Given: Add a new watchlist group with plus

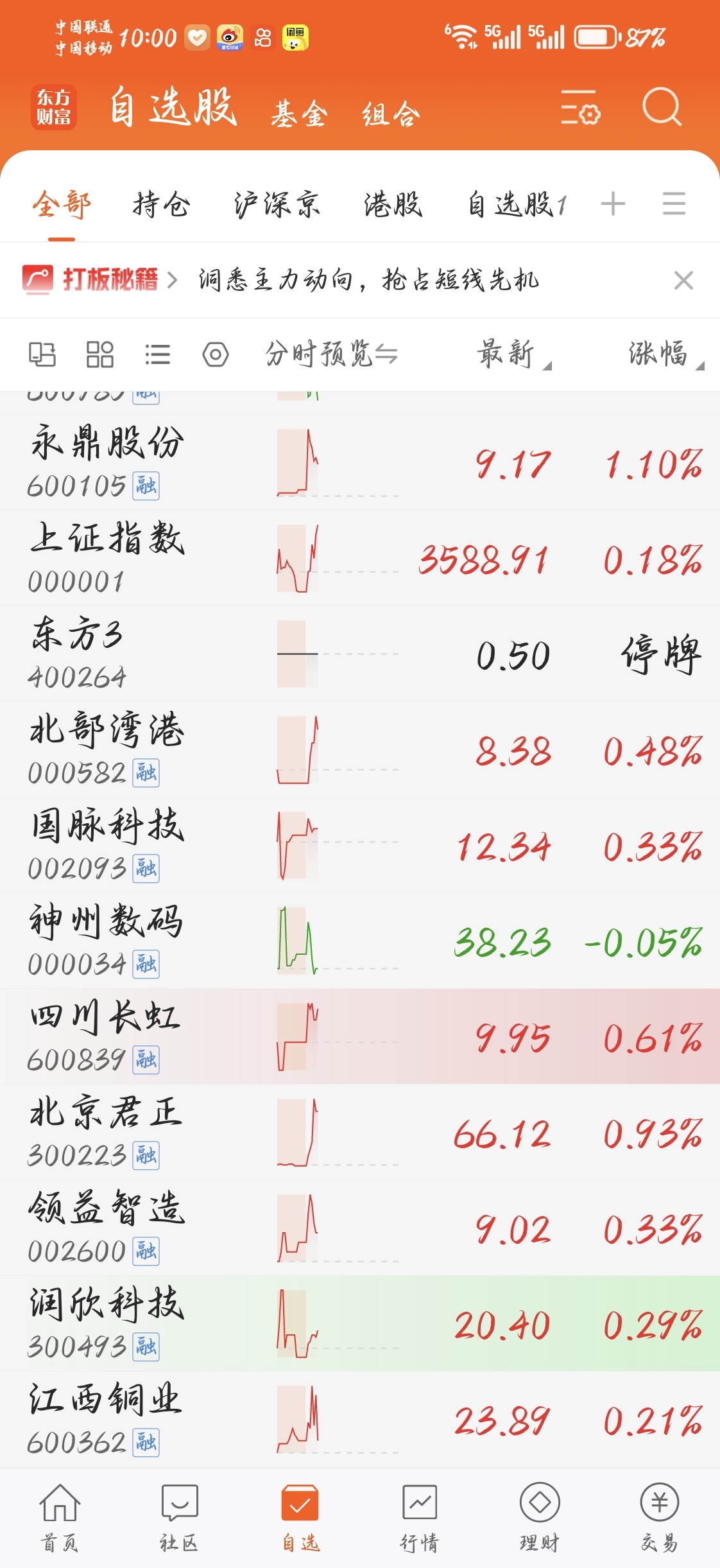Looking at the screenshot, I should [x=613, y=204].
